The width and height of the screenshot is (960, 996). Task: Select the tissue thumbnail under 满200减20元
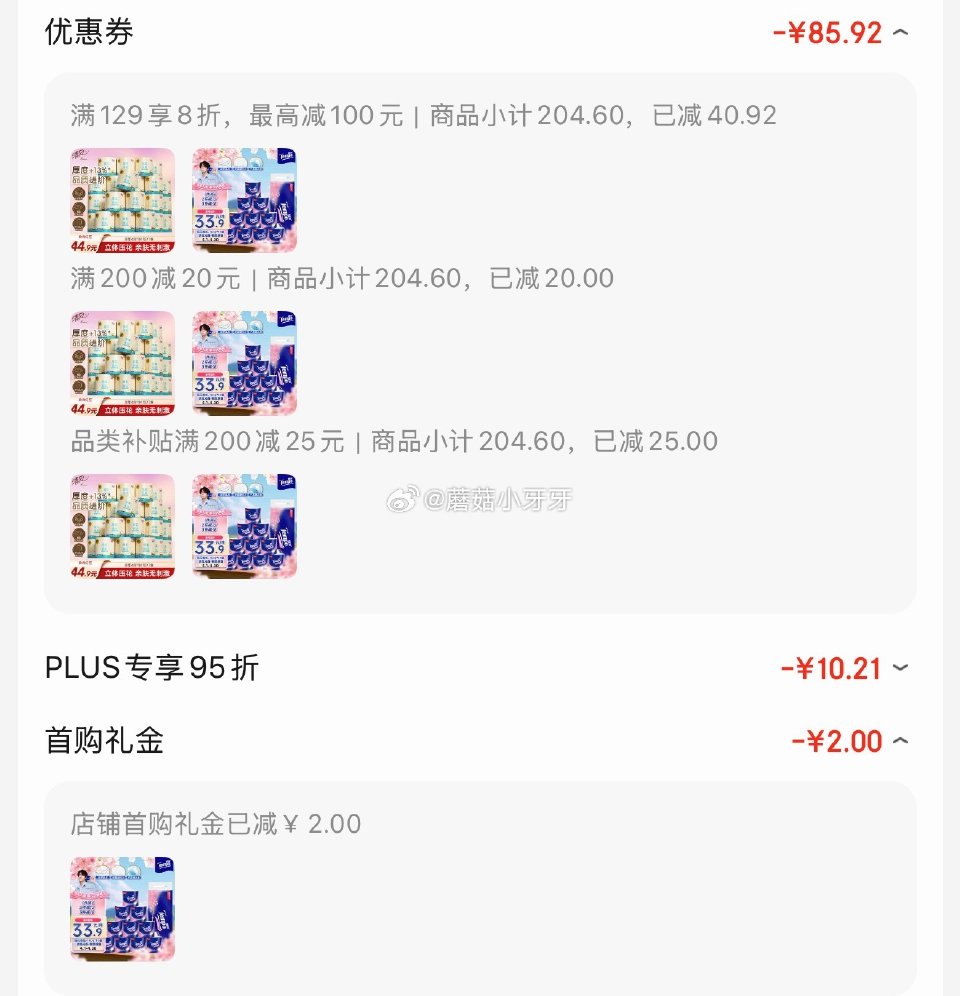click(x=121, y=363)
